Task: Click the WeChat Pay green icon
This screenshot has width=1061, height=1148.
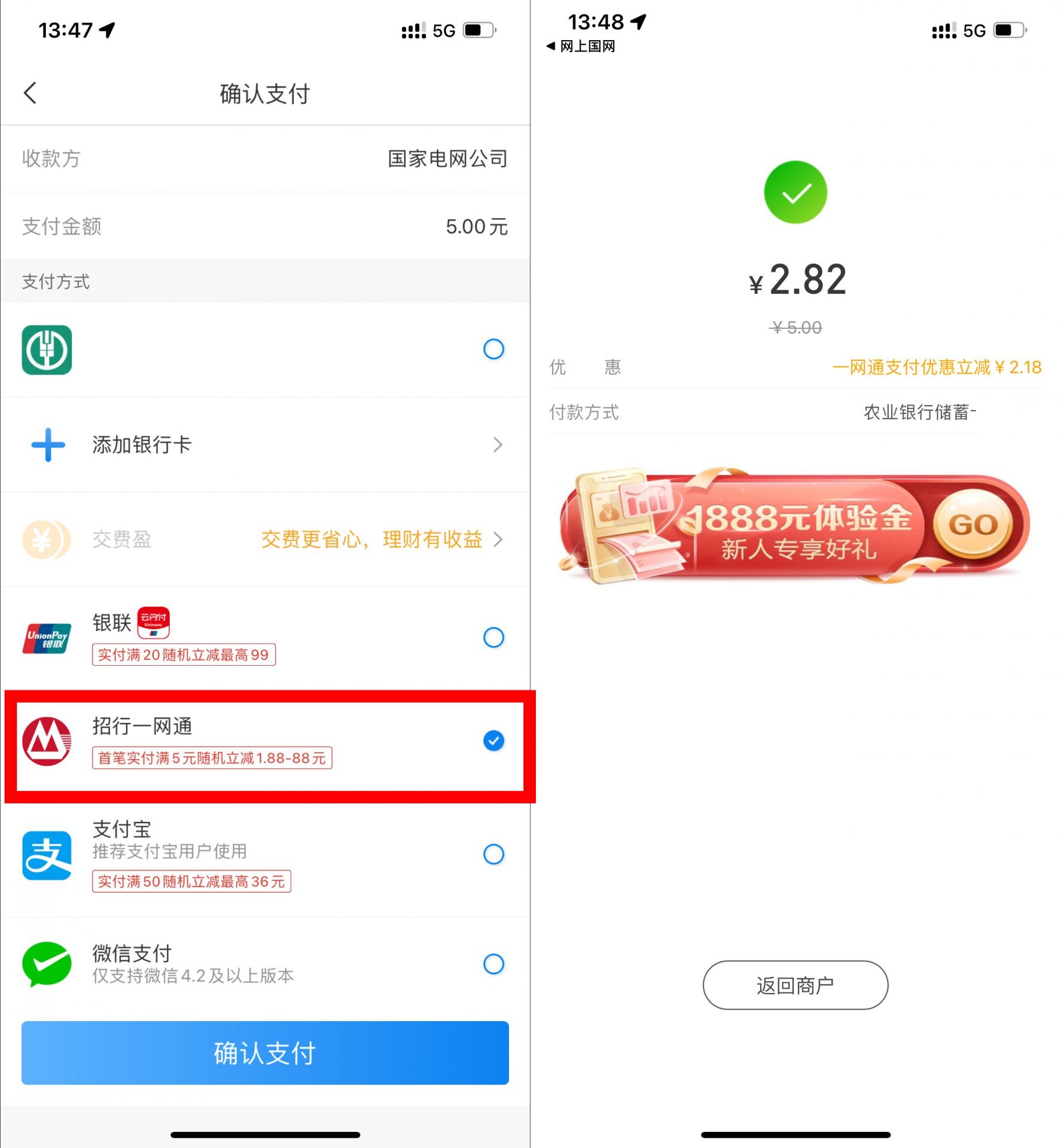Action: pos(47,963)
